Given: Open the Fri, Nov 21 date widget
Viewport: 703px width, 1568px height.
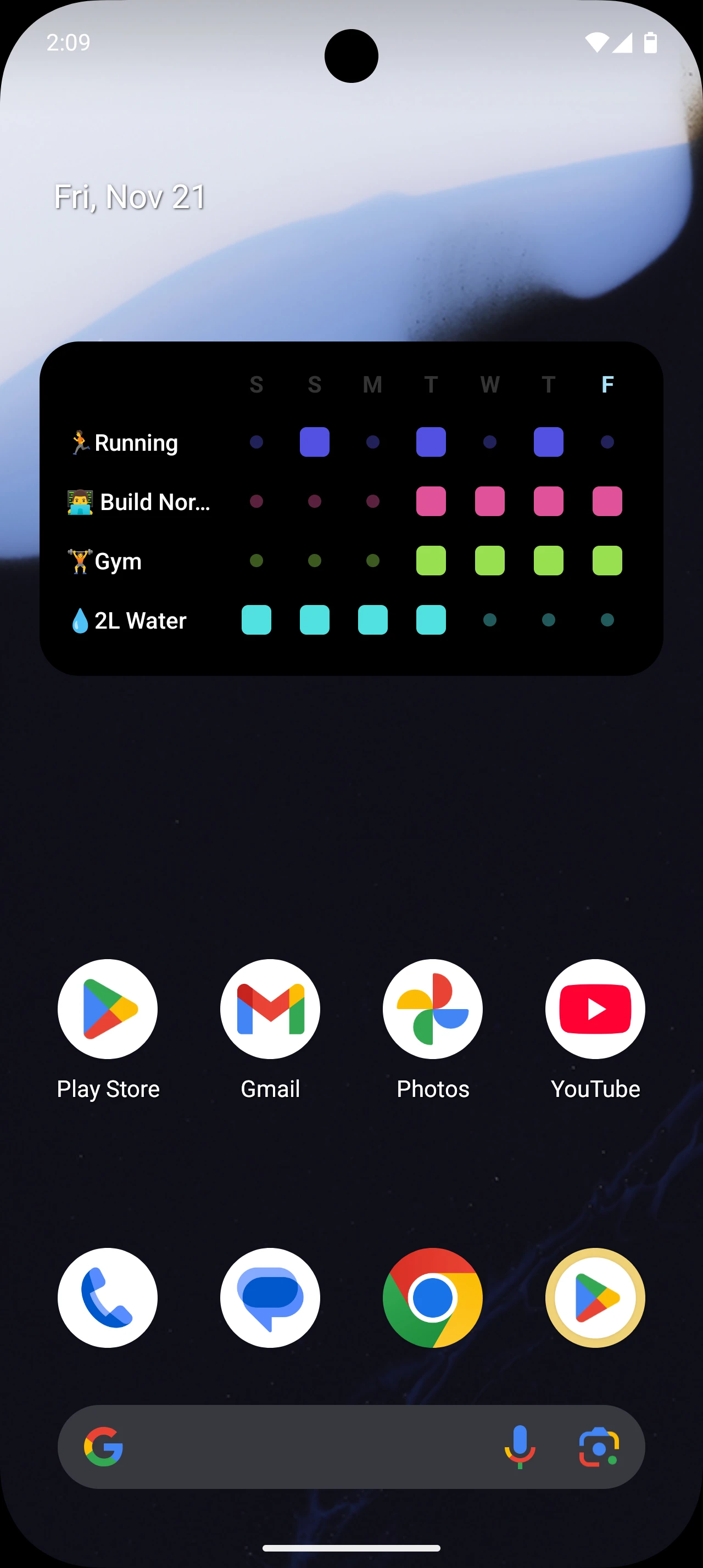Looking at the screenshot, I should pyautogui.click(x=130, y=197).
